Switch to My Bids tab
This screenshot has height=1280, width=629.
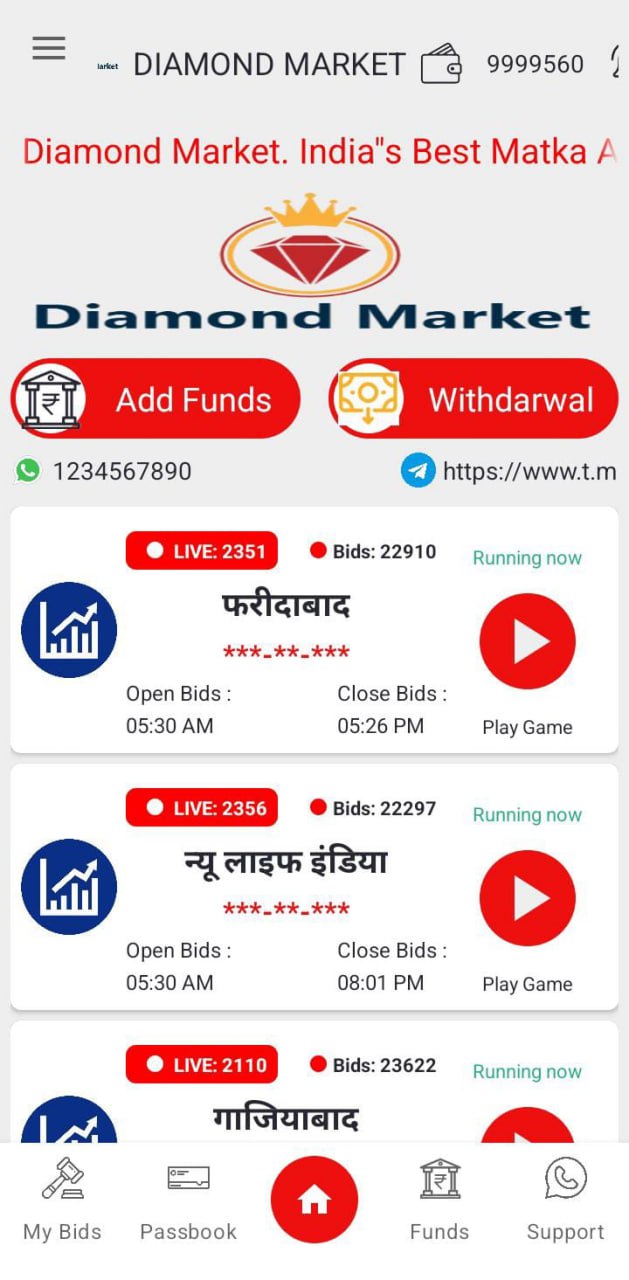[62, 1200]
